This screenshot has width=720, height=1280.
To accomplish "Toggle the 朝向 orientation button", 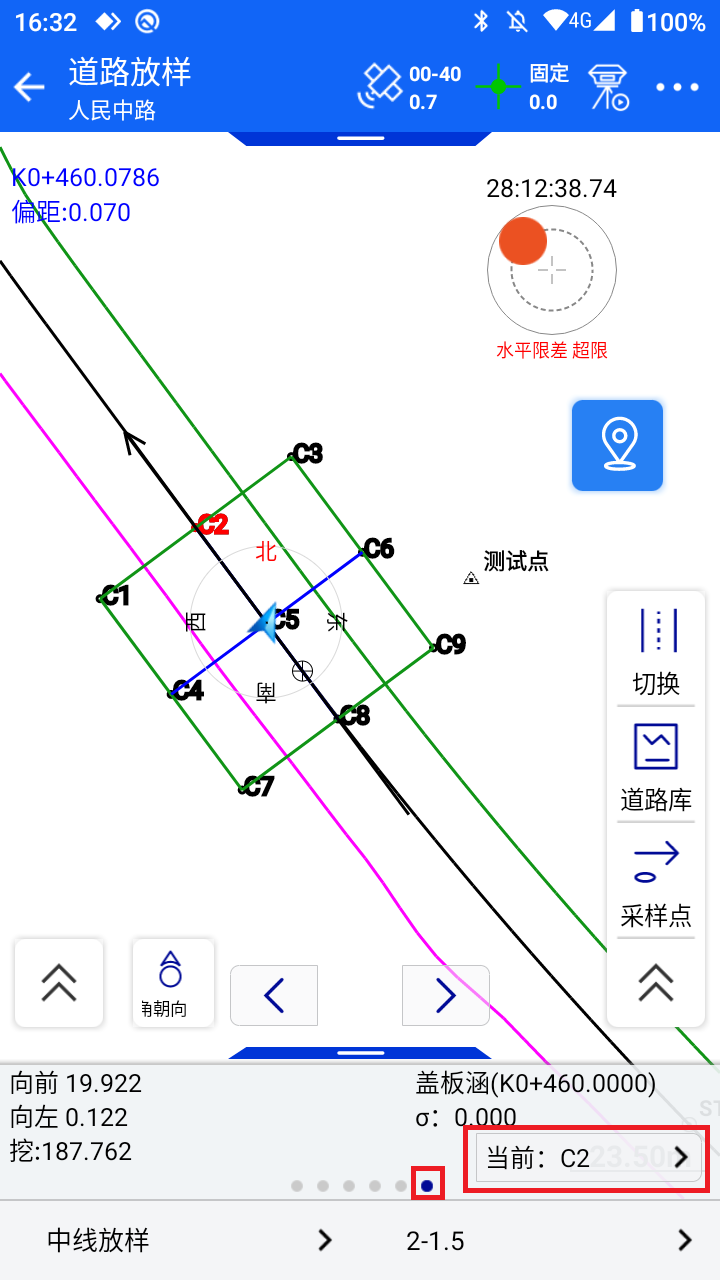I will (x=172, y=983).
